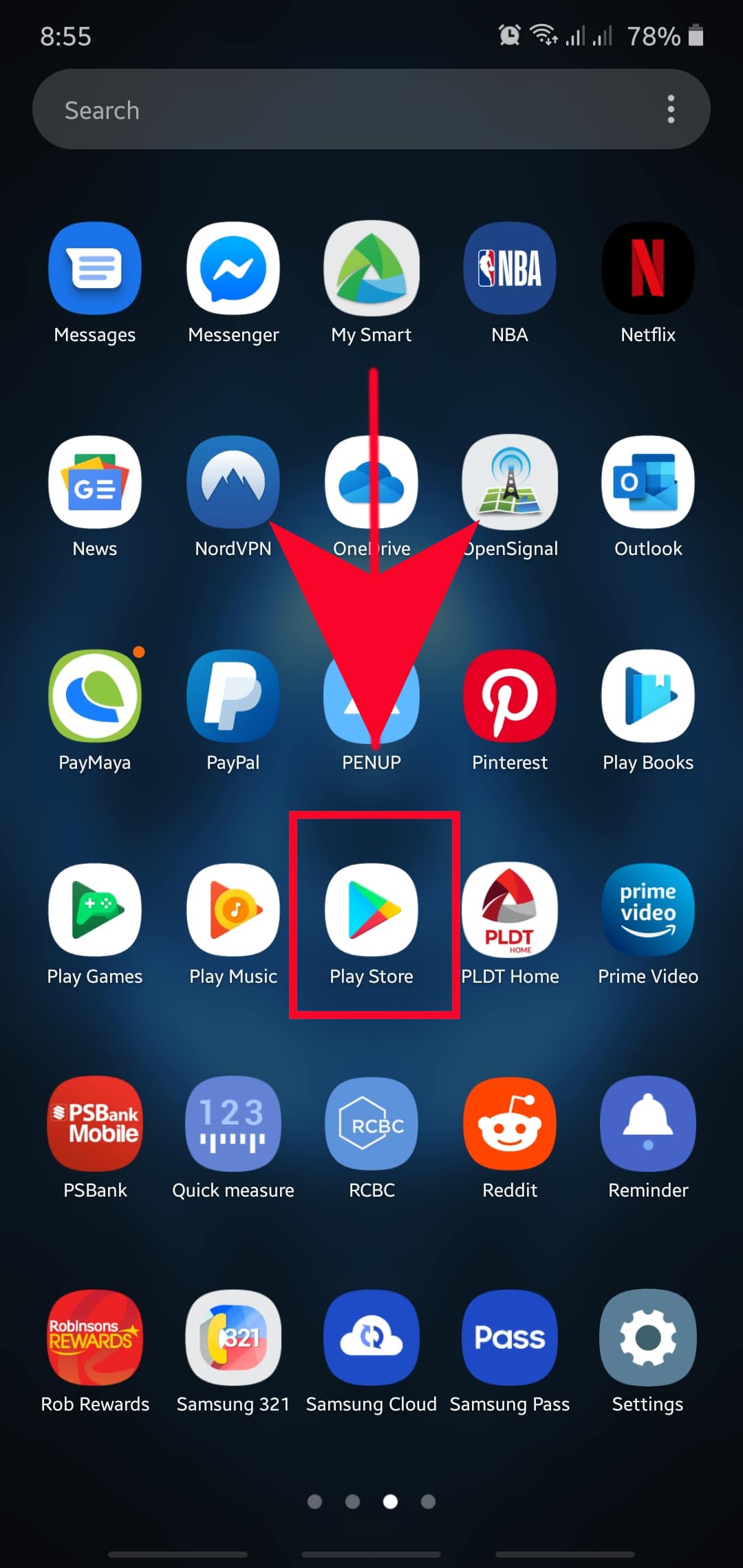Open the News app
This screenshot has height=1568, width=743.
pos(95,482)
